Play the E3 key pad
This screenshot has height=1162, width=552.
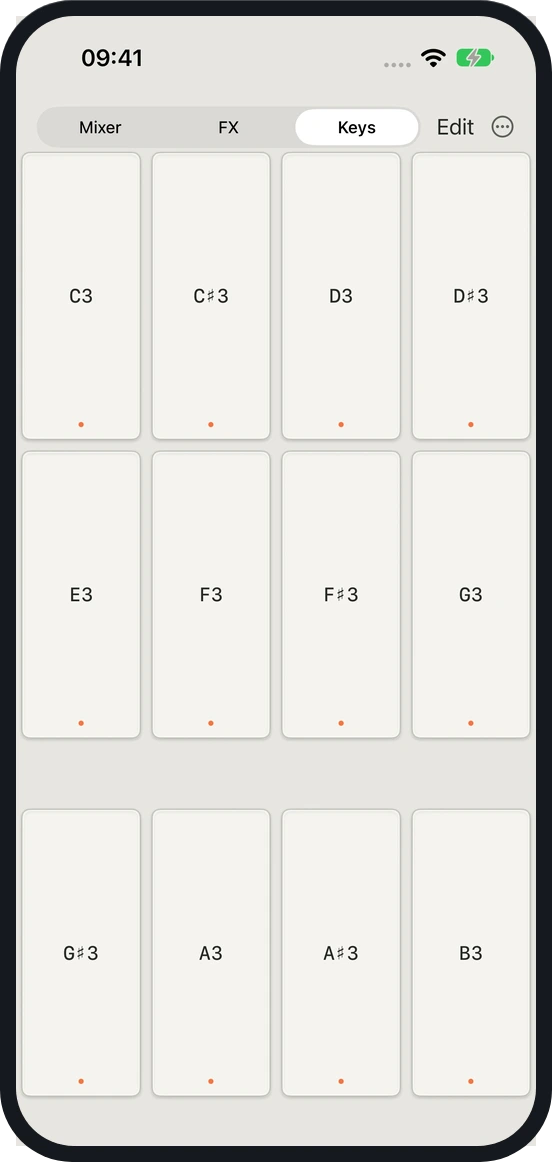pos(81,594)
